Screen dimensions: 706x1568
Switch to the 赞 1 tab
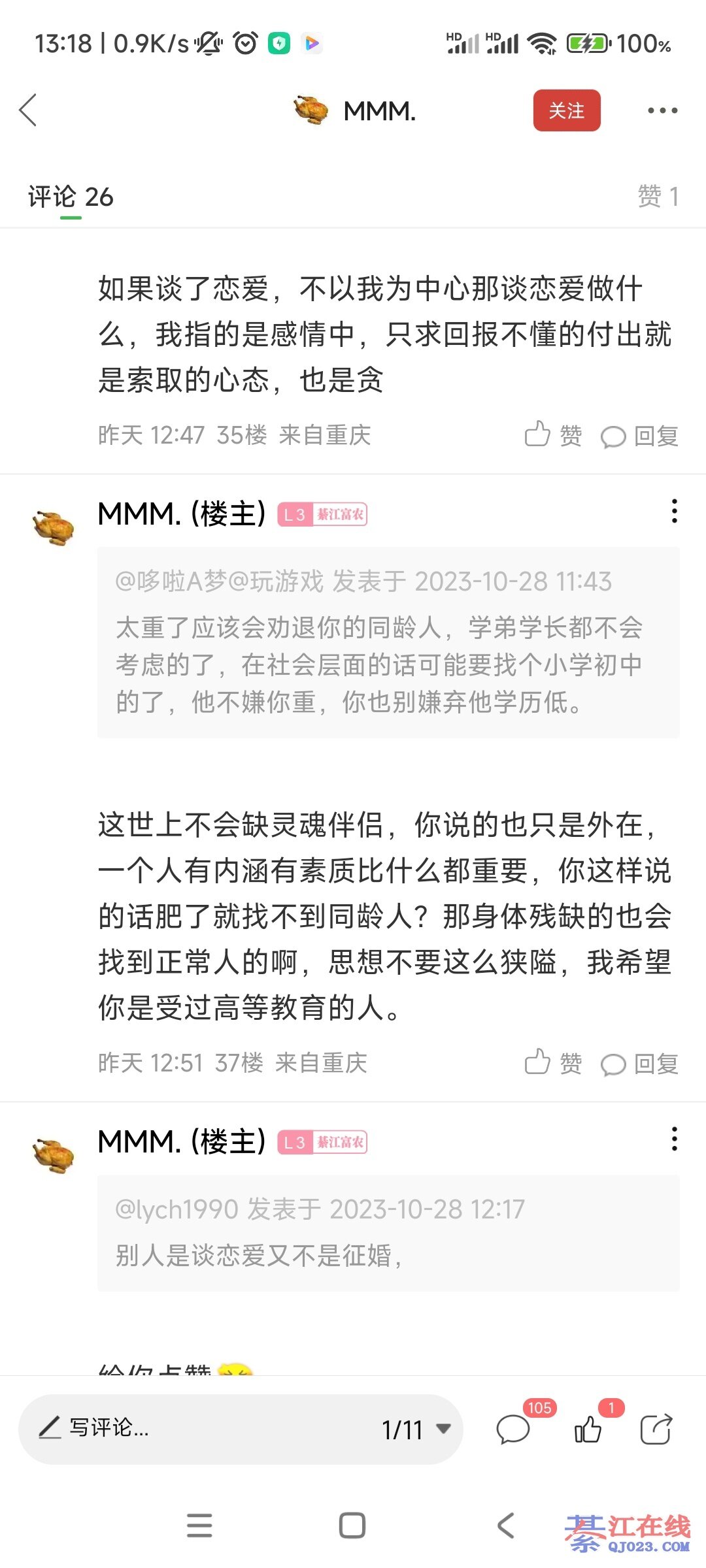pyautogui.click(x=658, y=197)
